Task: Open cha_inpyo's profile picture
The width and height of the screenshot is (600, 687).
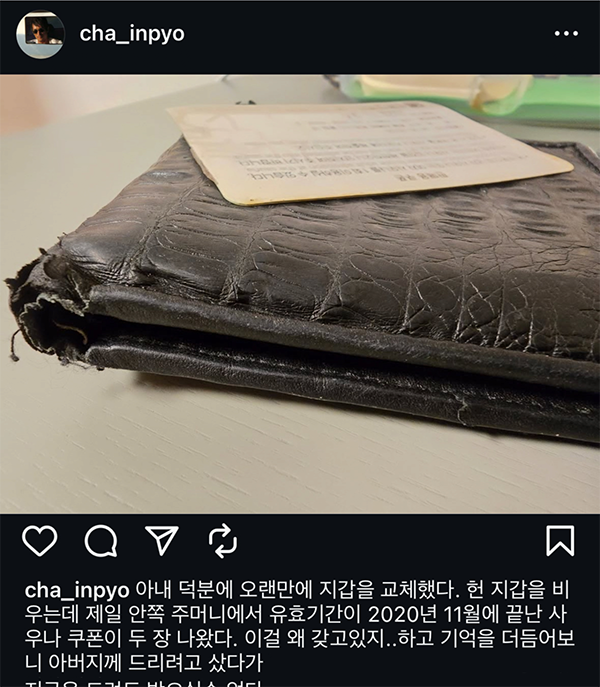Action: (40, 35)
